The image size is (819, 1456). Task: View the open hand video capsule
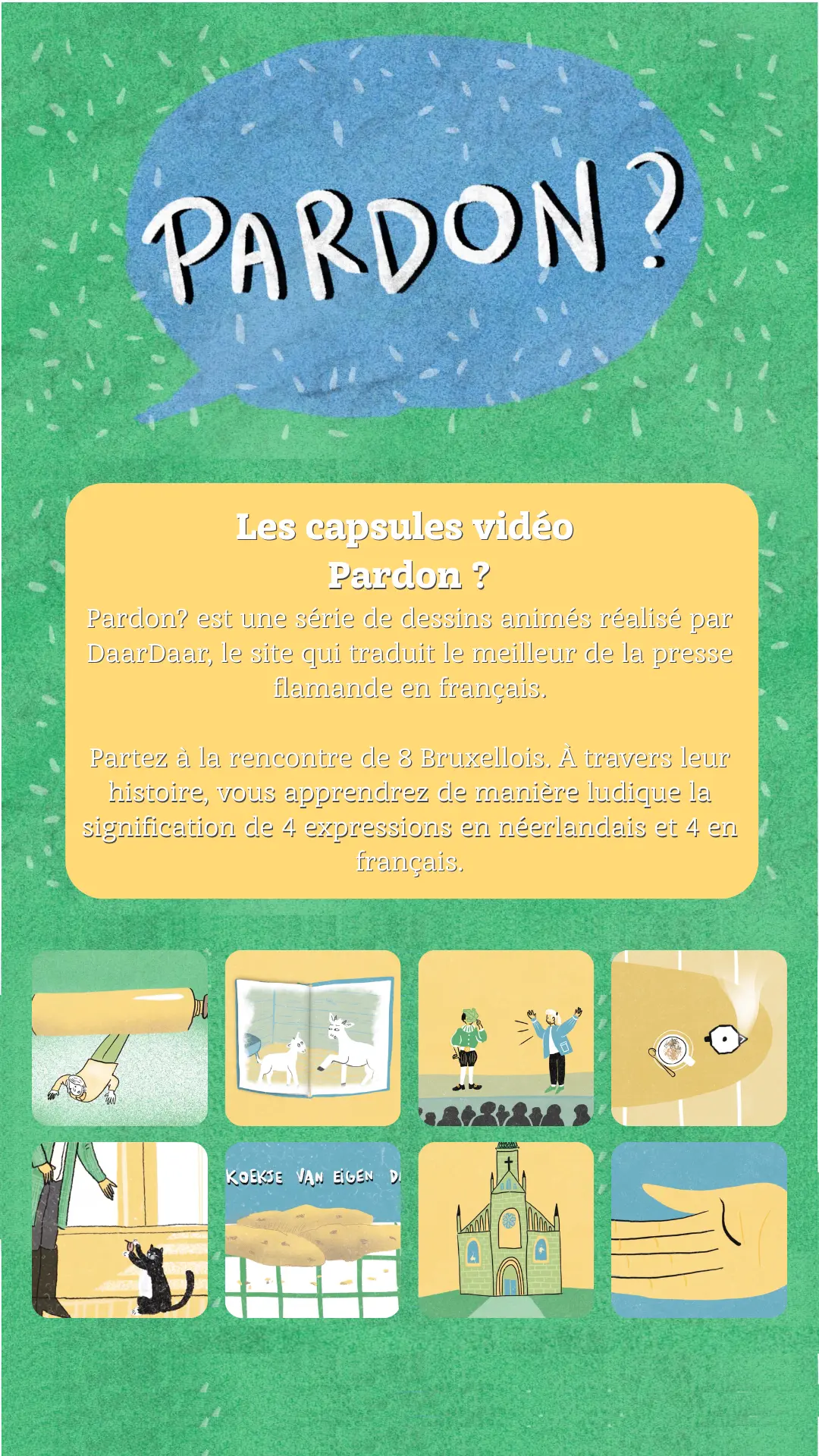[x=698, y=1229]
